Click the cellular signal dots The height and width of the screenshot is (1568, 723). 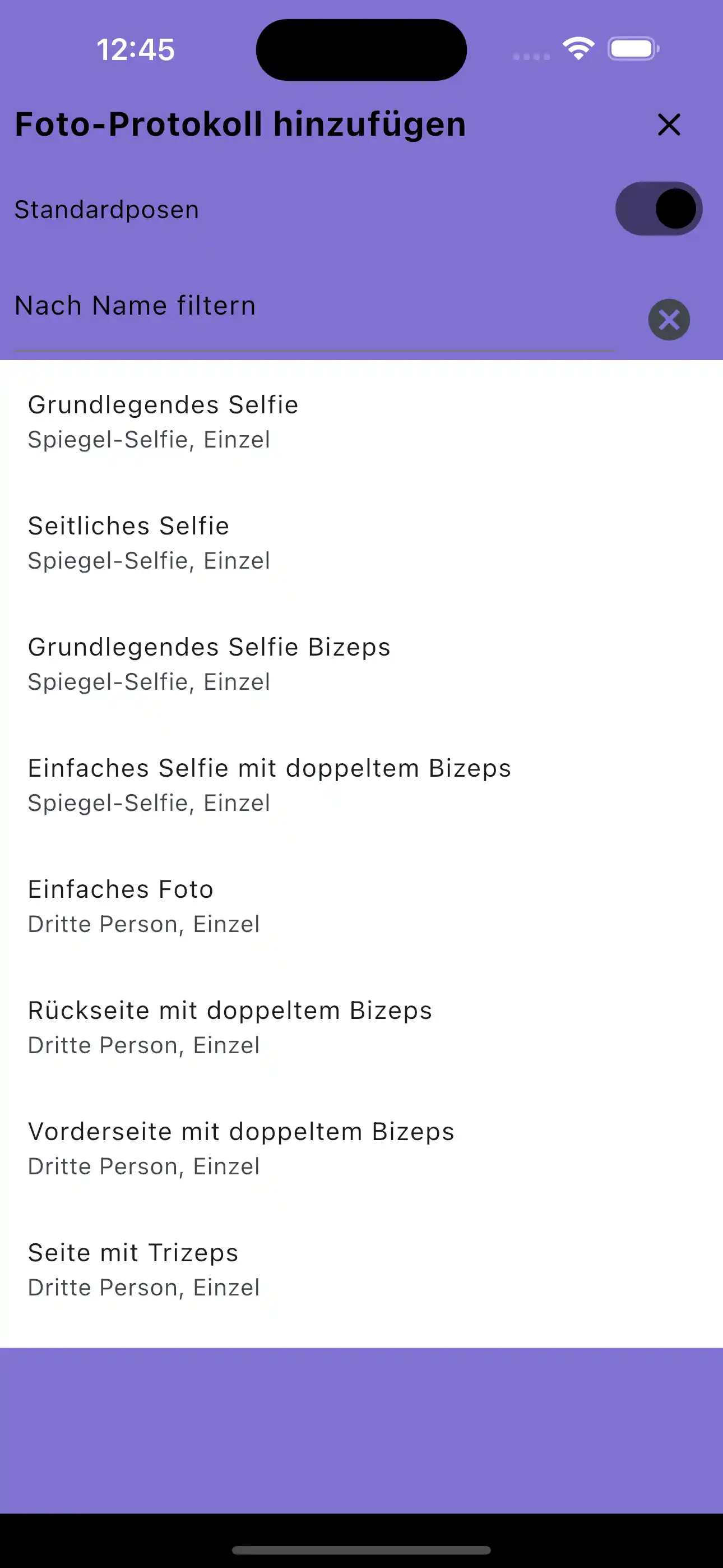(531, 56)
